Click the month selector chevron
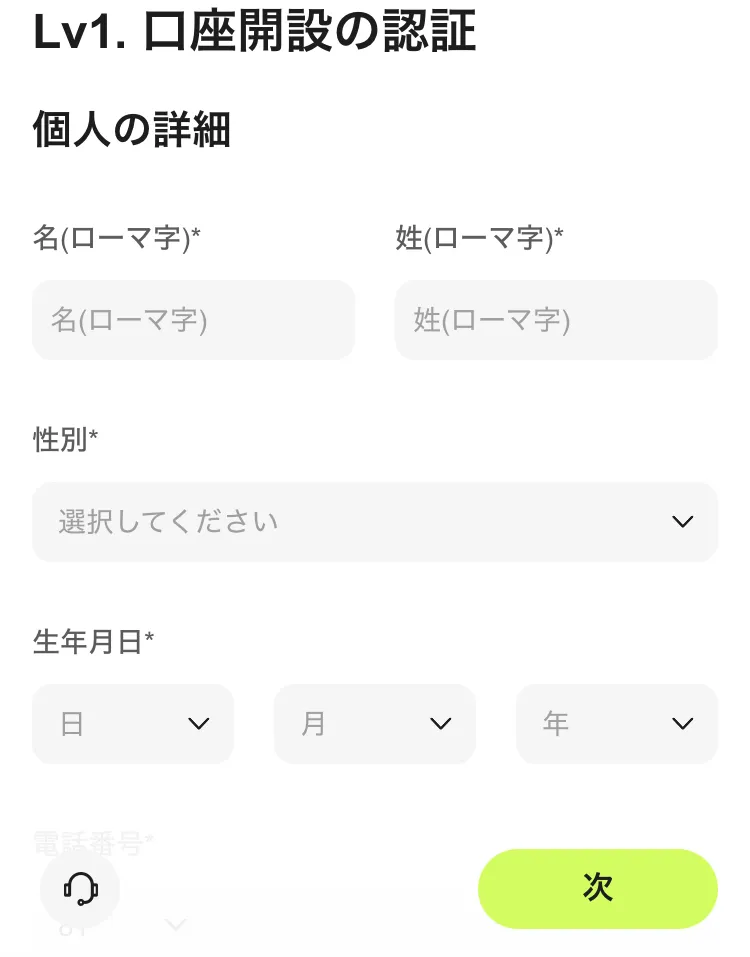Screen dimensions: 750x957 tap(441, 723)
